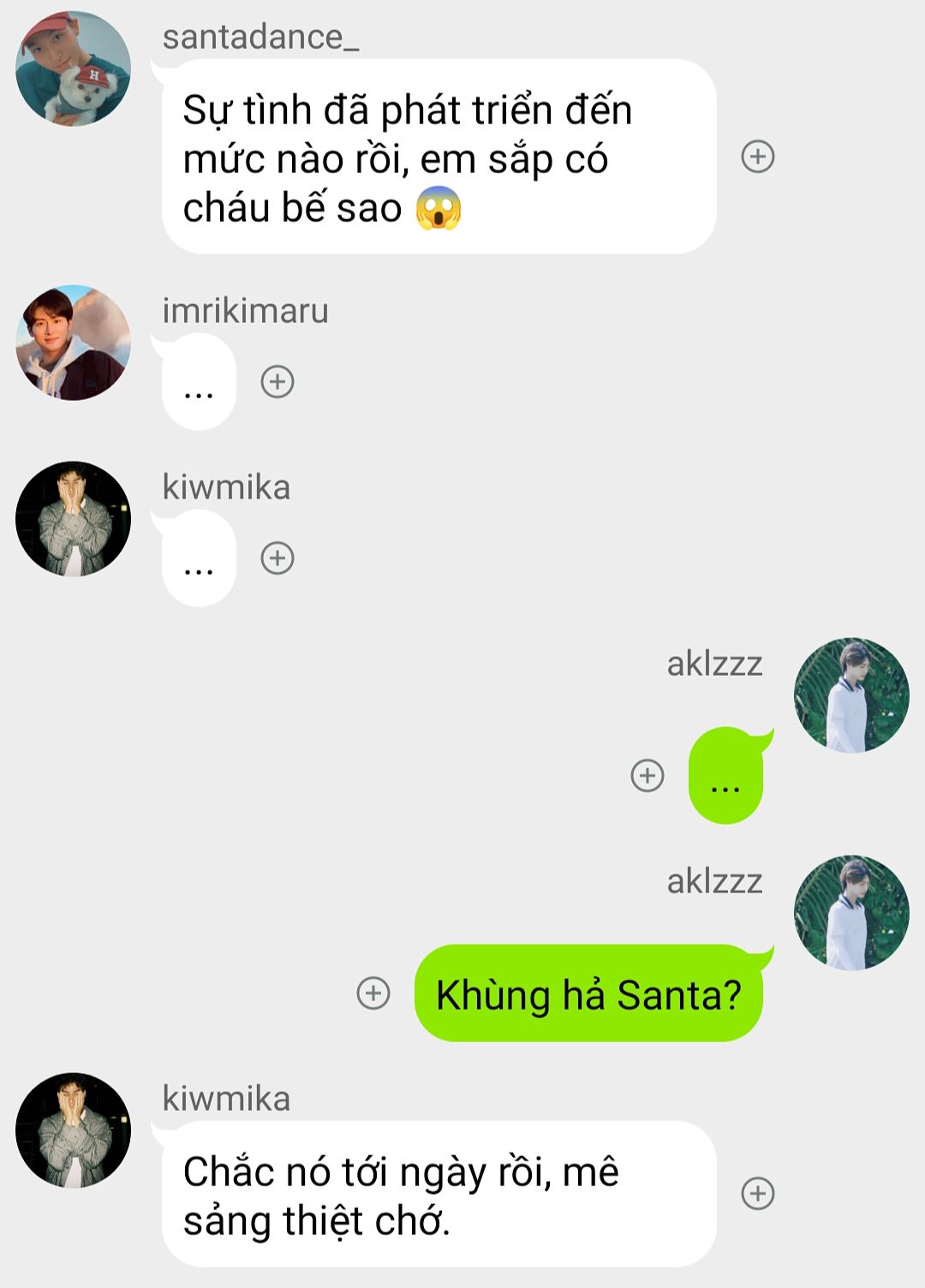
Task: Tap plus icon beside aklzzz's green "..." bubble
Action: 647,776
